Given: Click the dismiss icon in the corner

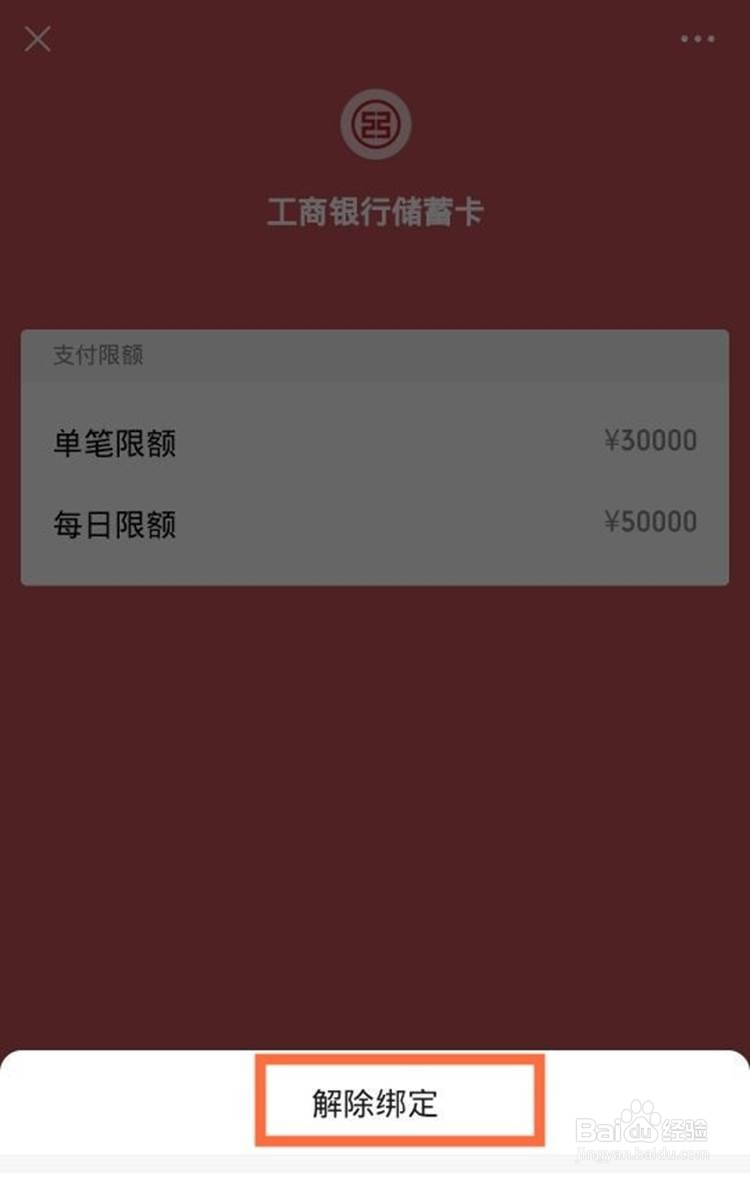Looking at the screenshot, I should 38,40.
